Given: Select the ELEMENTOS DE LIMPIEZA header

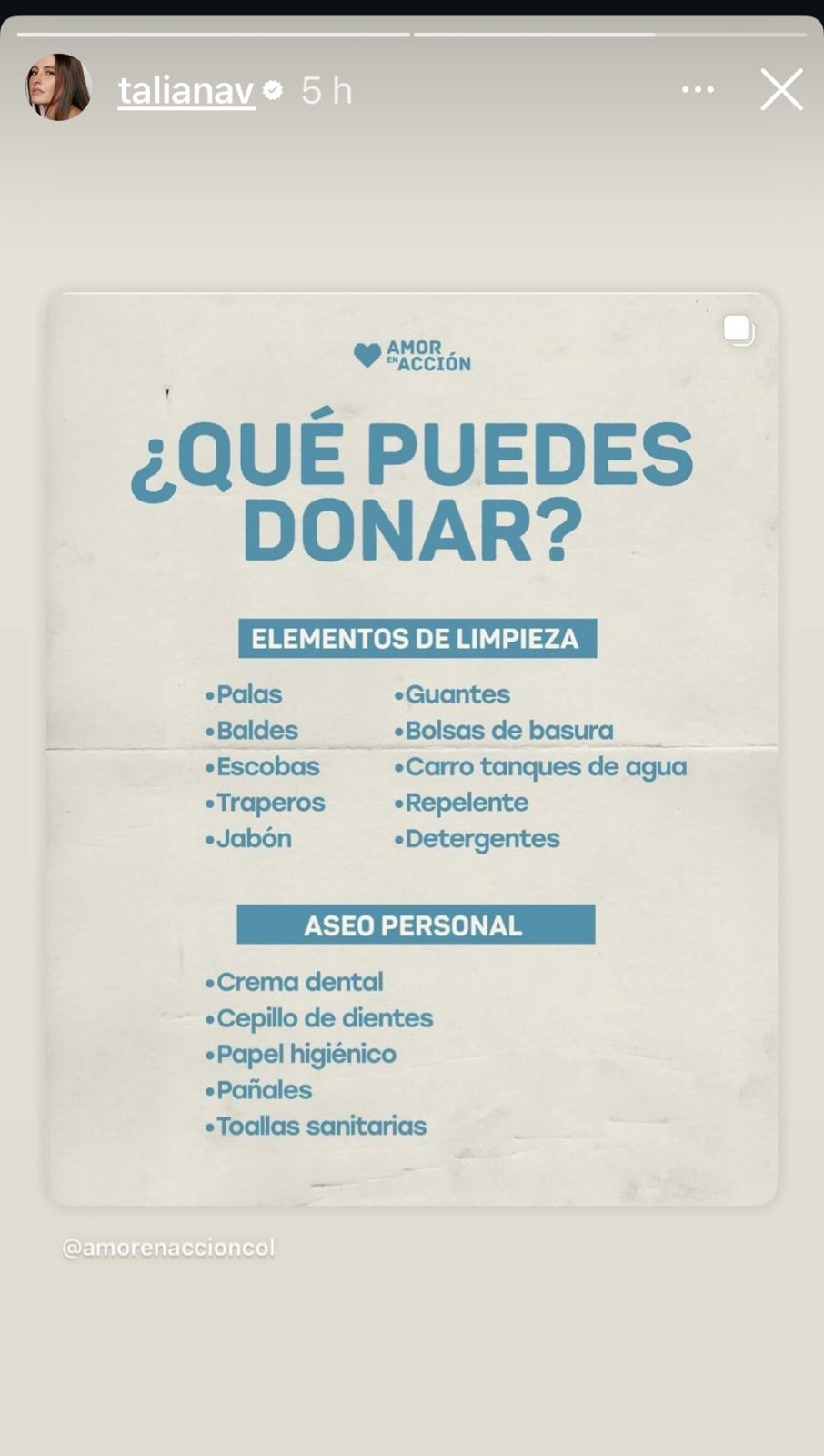Looking at the screenshot, I should pyautogui.click(x=417, y=638).
